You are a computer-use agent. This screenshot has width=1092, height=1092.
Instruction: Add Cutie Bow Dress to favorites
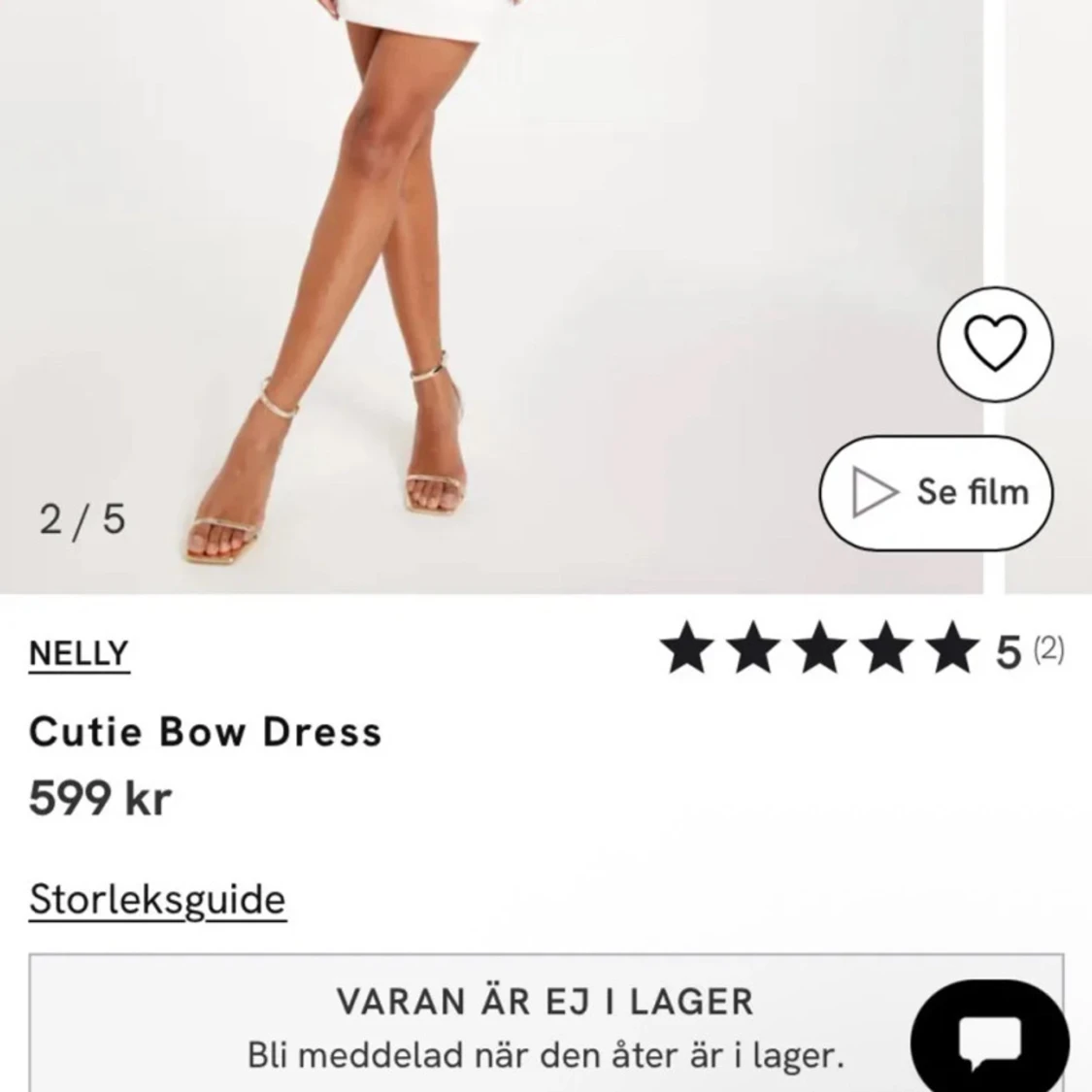coord(994,344)
